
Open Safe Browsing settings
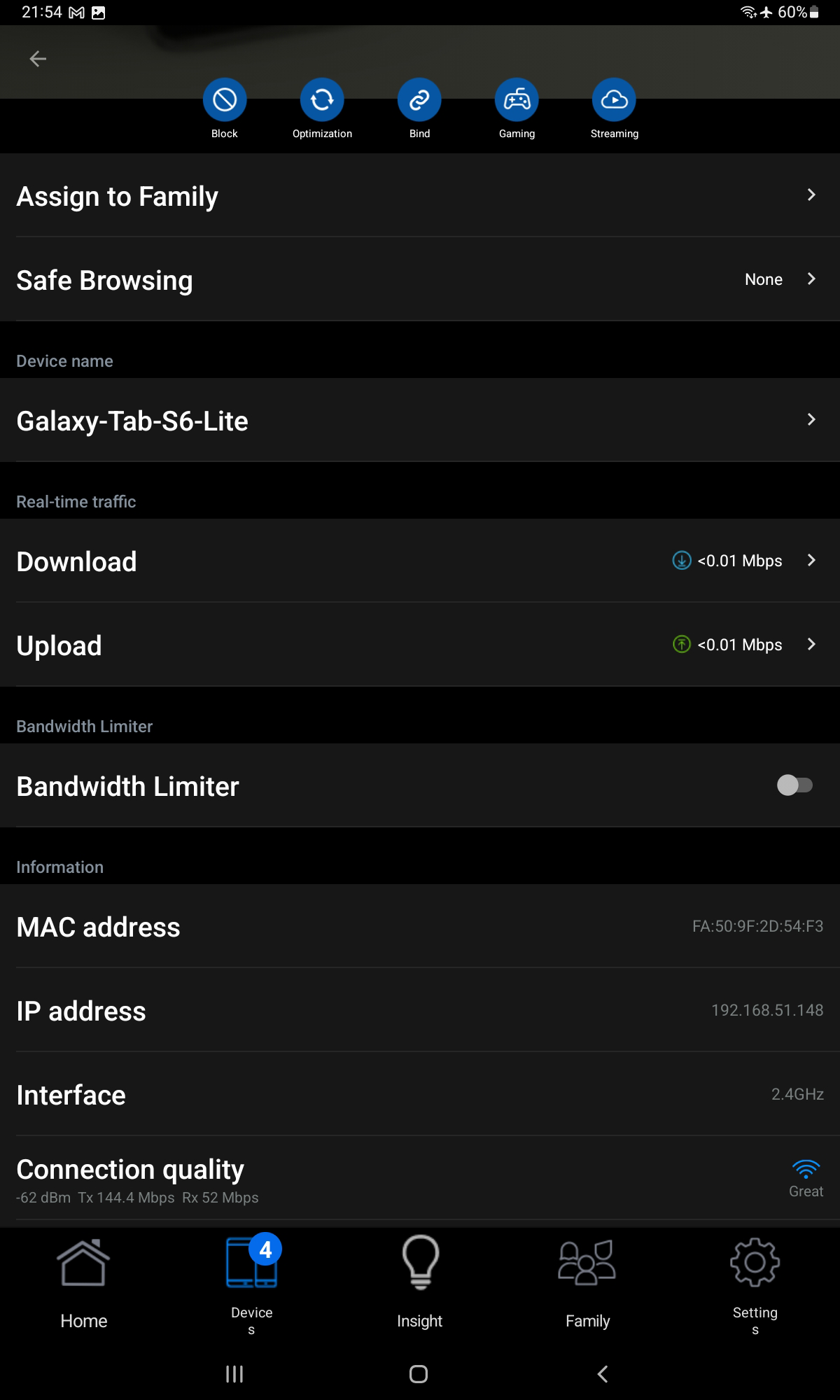coord(420,280)
